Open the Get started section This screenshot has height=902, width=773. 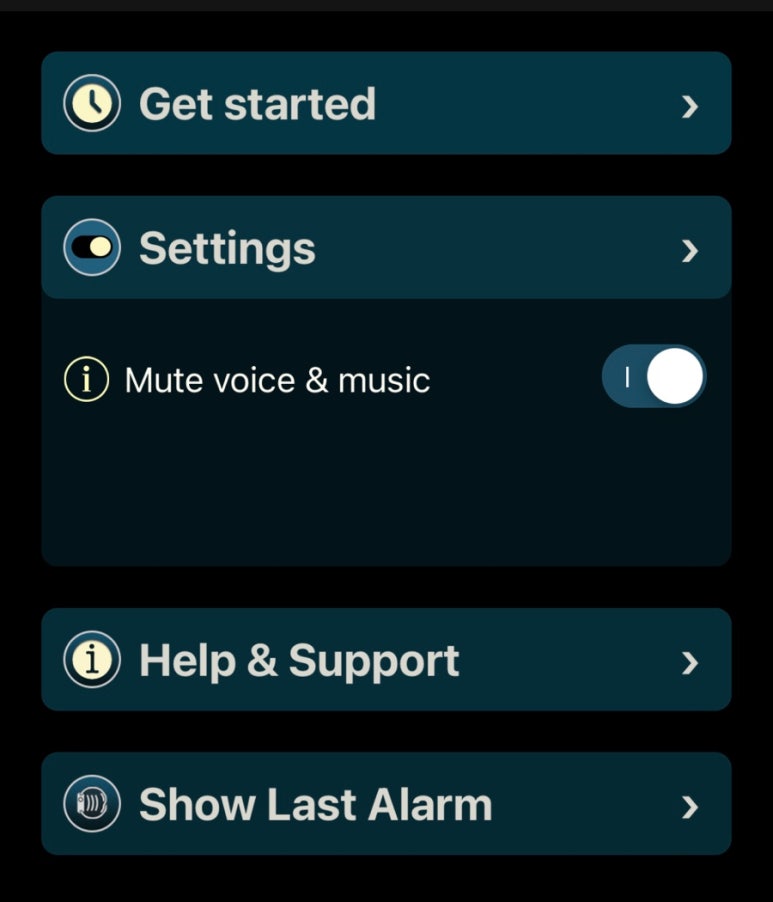(386, 104)
